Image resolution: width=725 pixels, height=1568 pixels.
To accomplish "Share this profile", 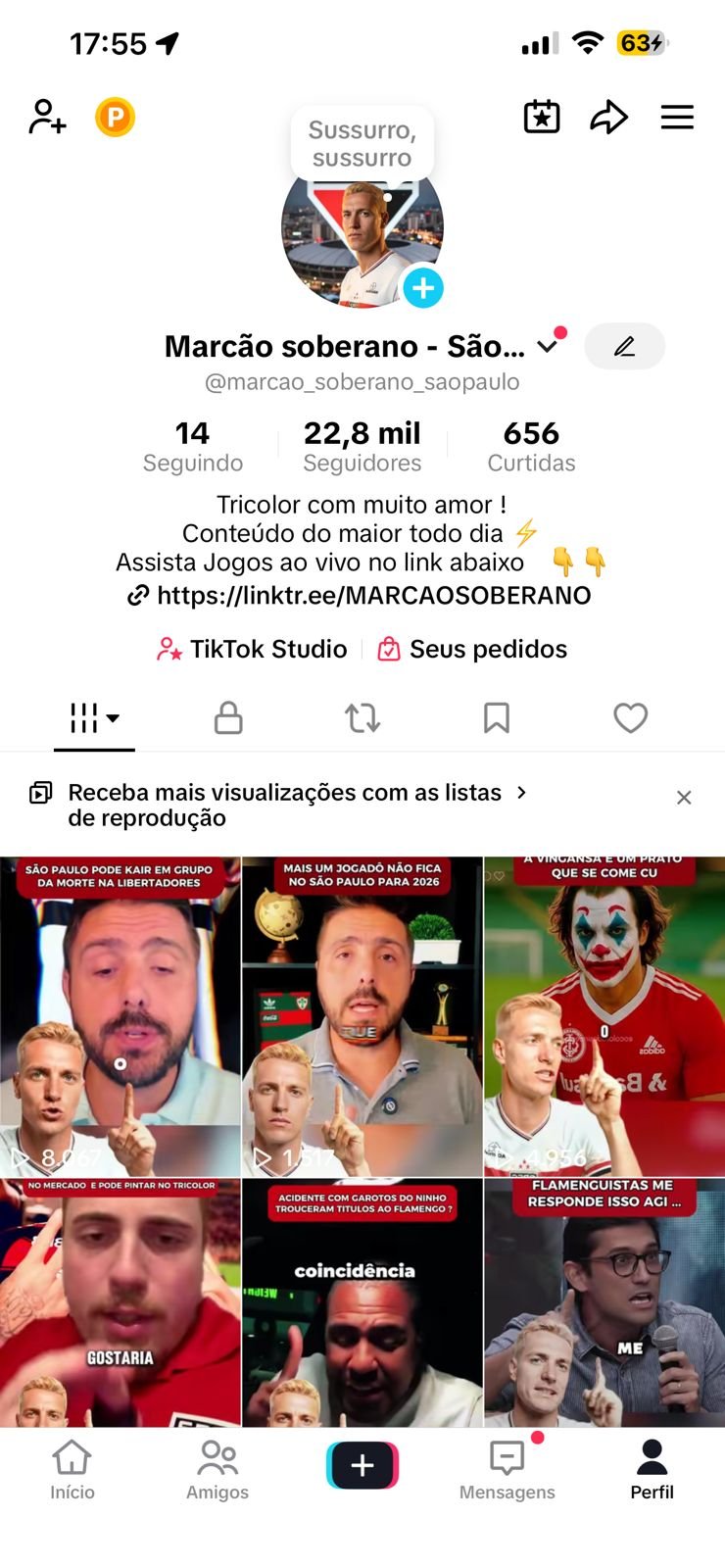I will click(608, 118).
